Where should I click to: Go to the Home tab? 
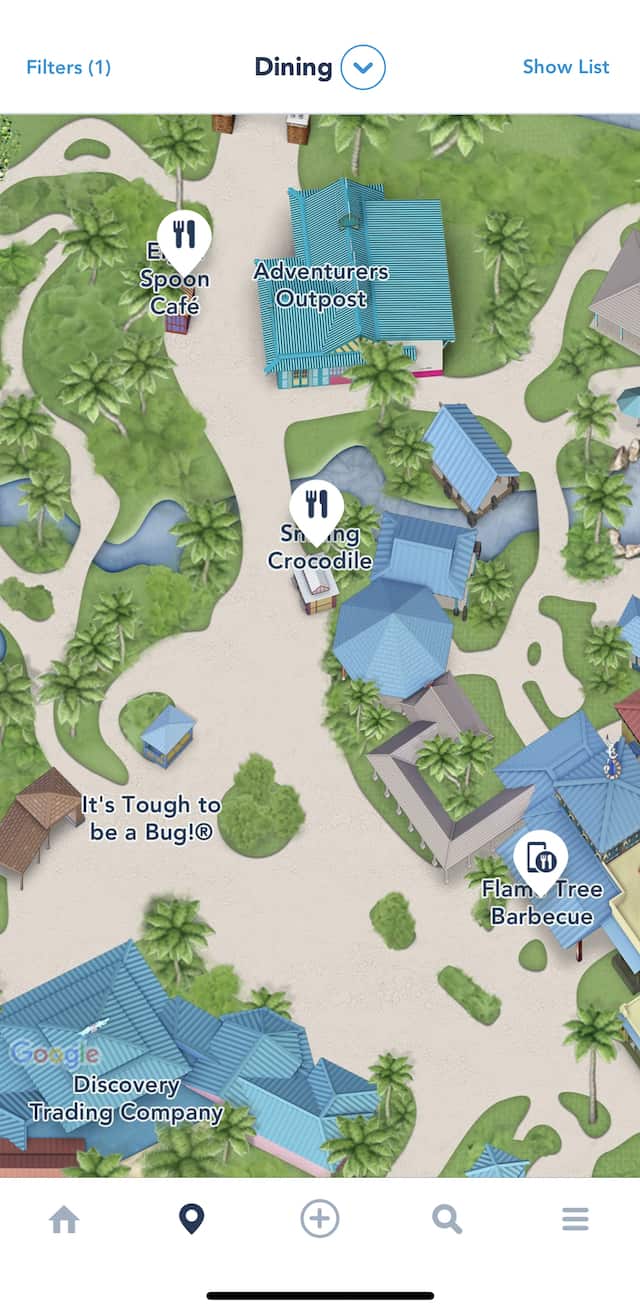[64, 1219]
